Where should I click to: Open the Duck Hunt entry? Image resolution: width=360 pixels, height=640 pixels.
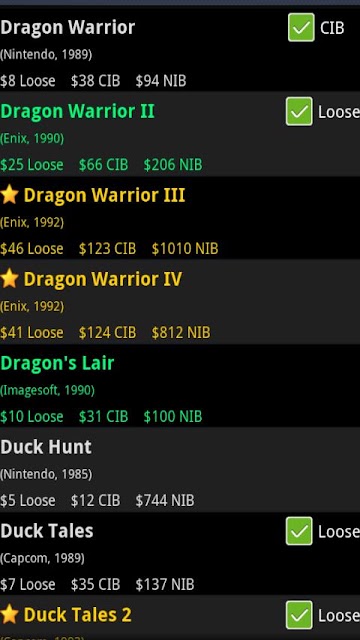pyautogui.click(x=180, y=470)
